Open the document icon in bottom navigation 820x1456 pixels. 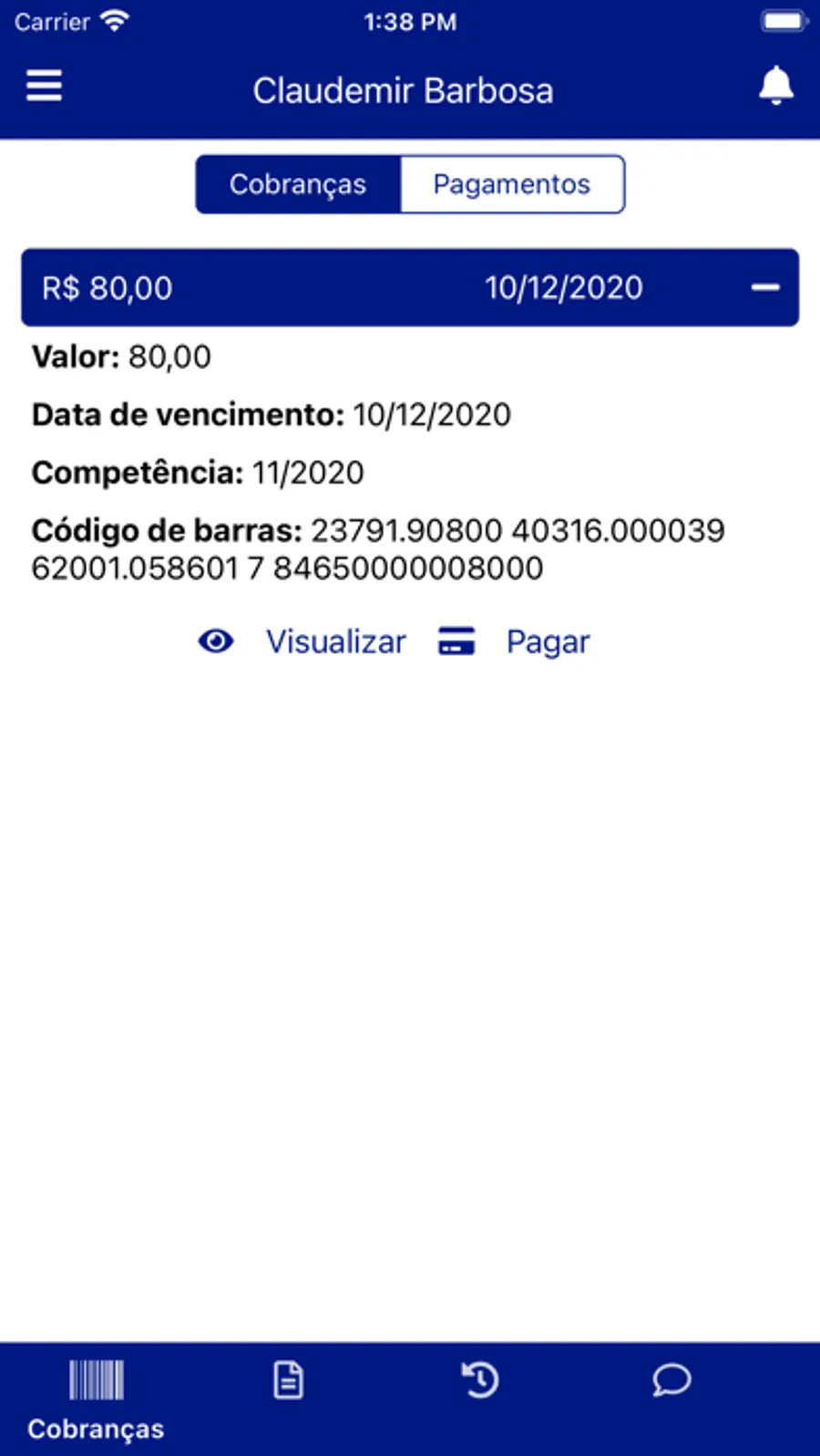(x=287, y=1380)
